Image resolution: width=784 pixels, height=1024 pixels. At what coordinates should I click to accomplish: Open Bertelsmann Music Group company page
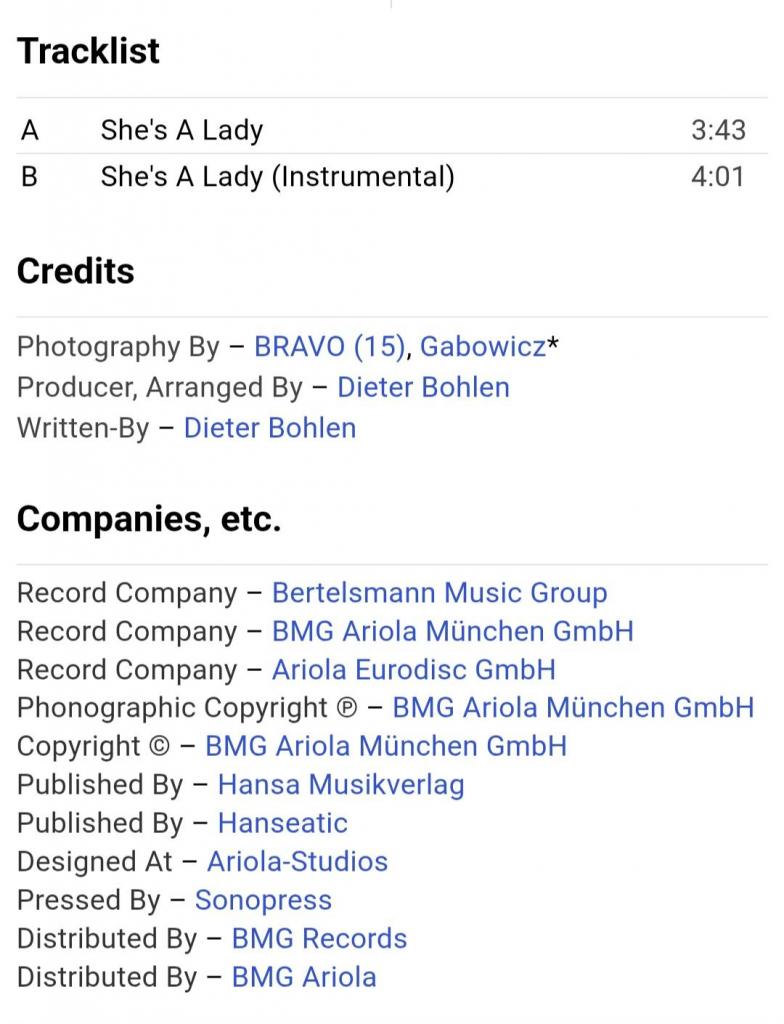[x=439, y=593]
